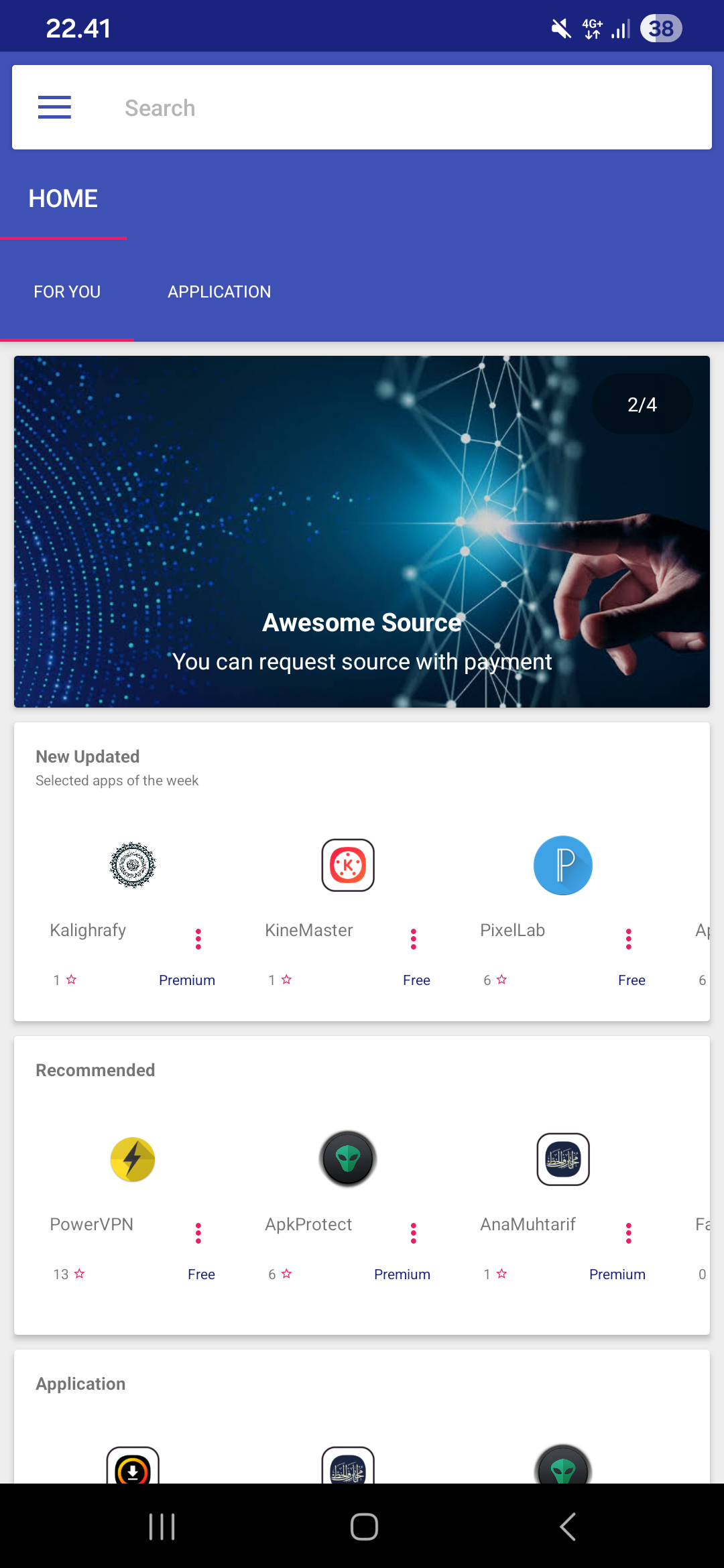This screenshot has height=1568, width=724.
Task: Show more options for KineMaster
Action: coord(414,939)
